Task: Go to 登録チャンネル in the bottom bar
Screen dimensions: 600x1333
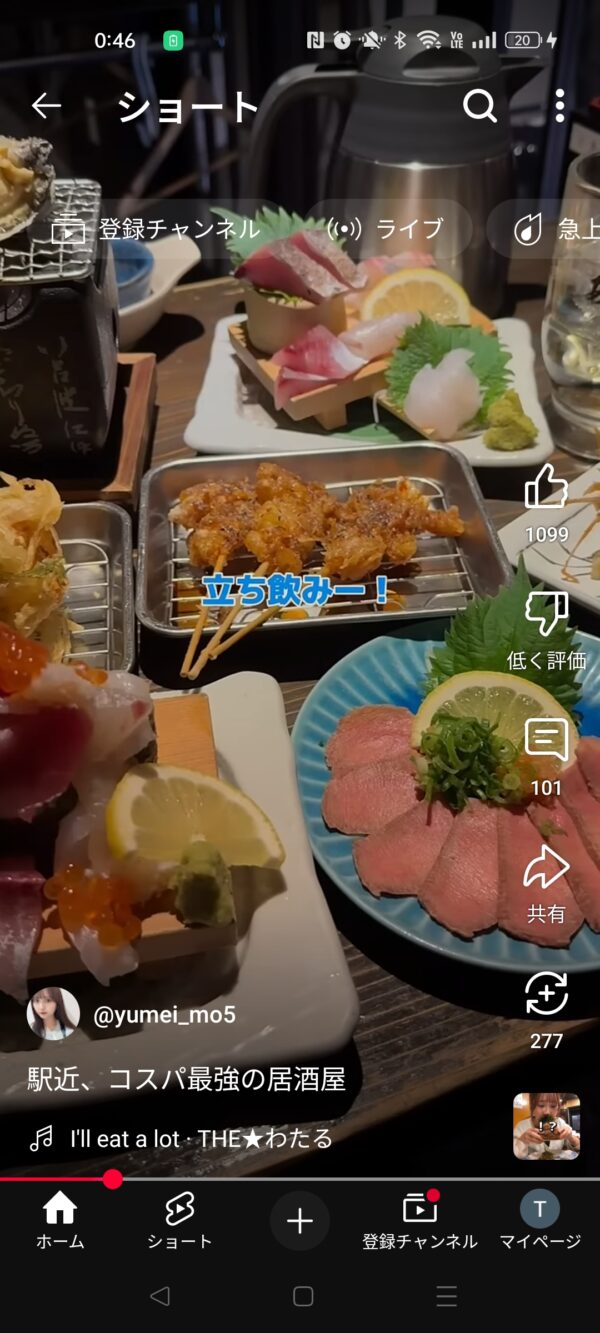Action: [420, 1222]
